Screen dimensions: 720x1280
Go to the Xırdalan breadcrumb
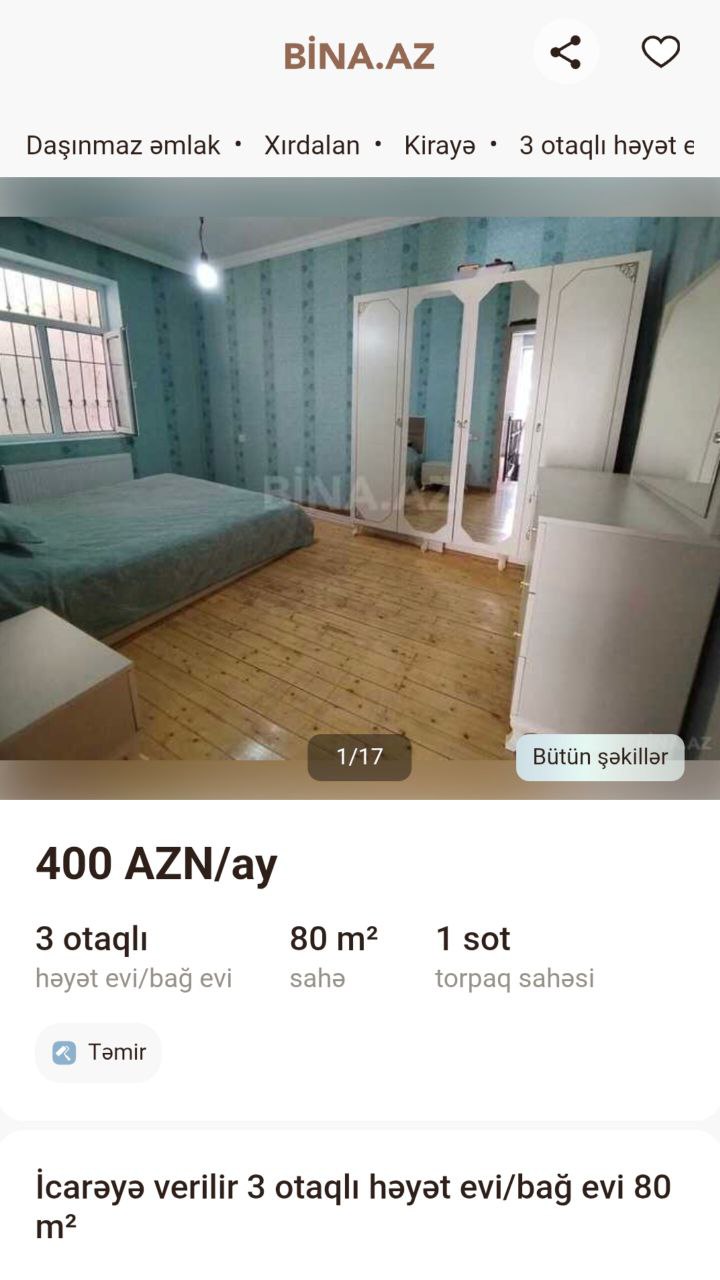click(312, 145)
